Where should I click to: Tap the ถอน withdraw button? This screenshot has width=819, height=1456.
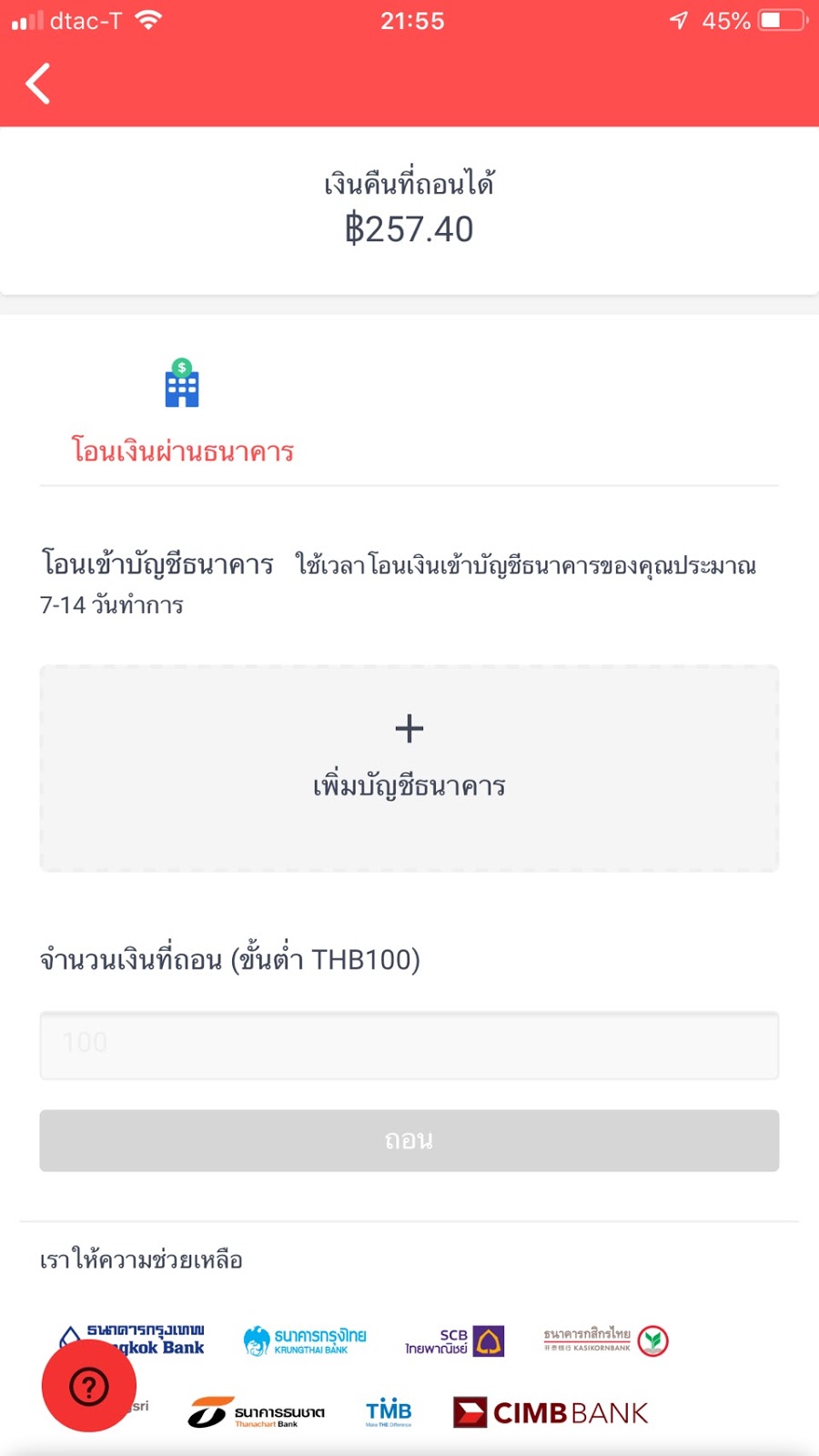coord(409,1140)
